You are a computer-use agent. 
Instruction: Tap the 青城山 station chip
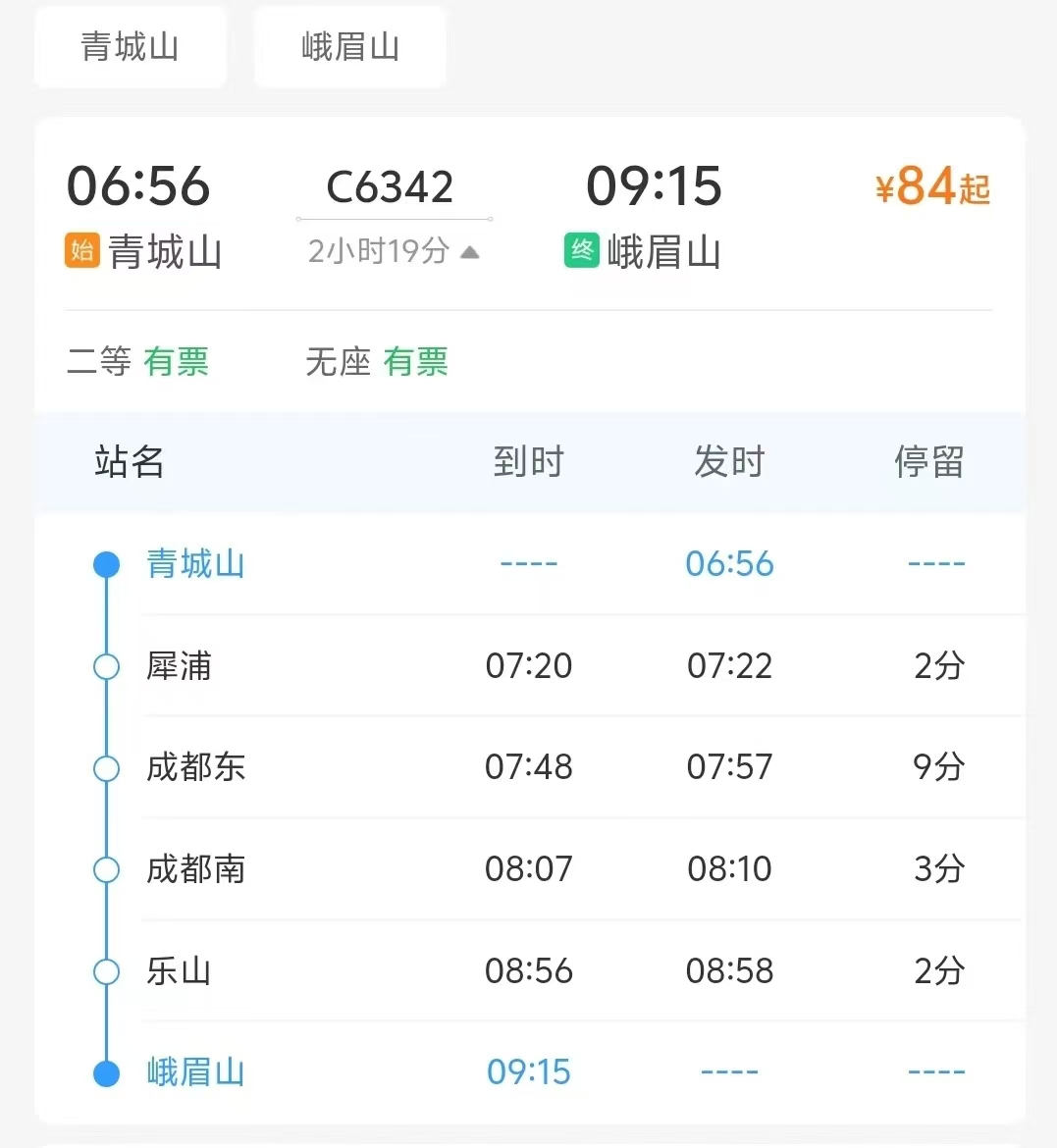tap(130, 47)
